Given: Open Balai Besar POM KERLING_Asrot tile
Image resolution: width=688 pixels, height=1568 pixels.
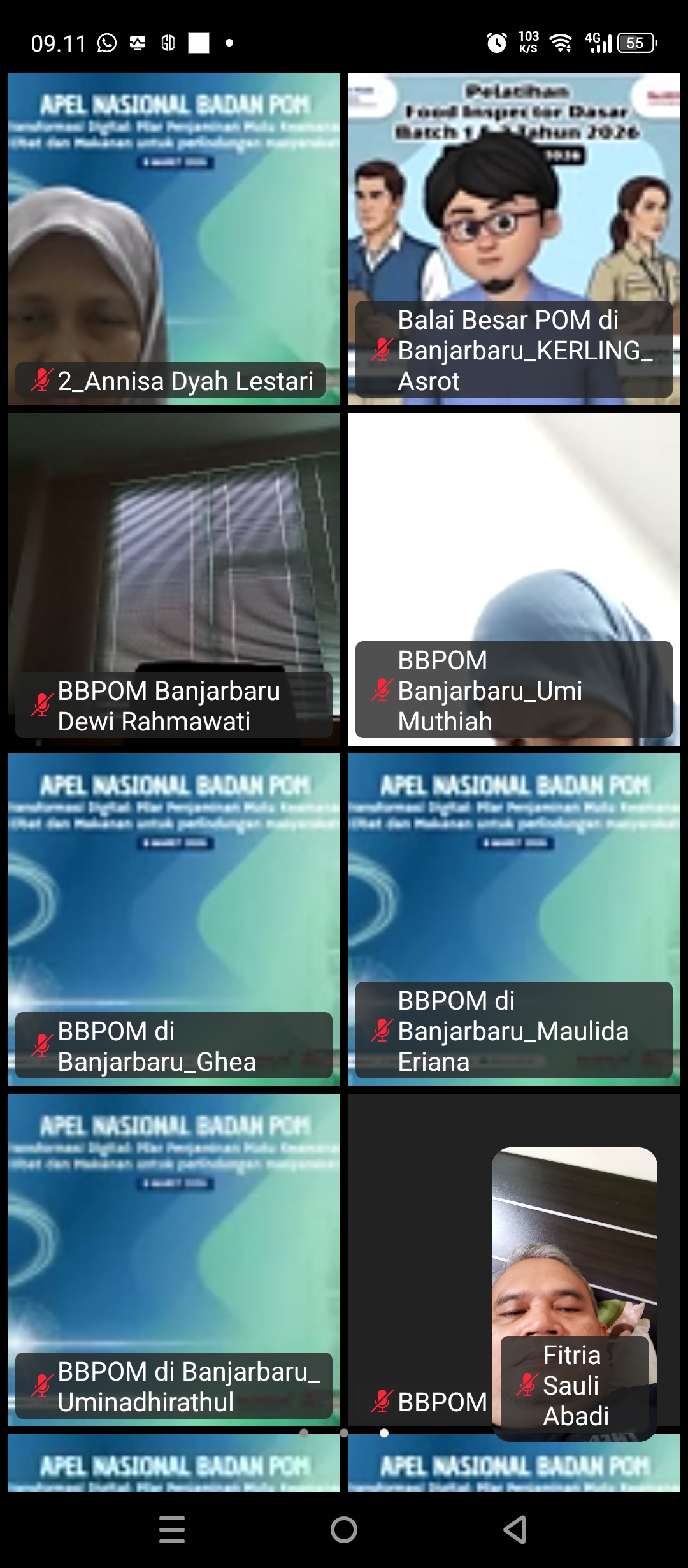Looking at the screenshot, I should click(513, 238).
